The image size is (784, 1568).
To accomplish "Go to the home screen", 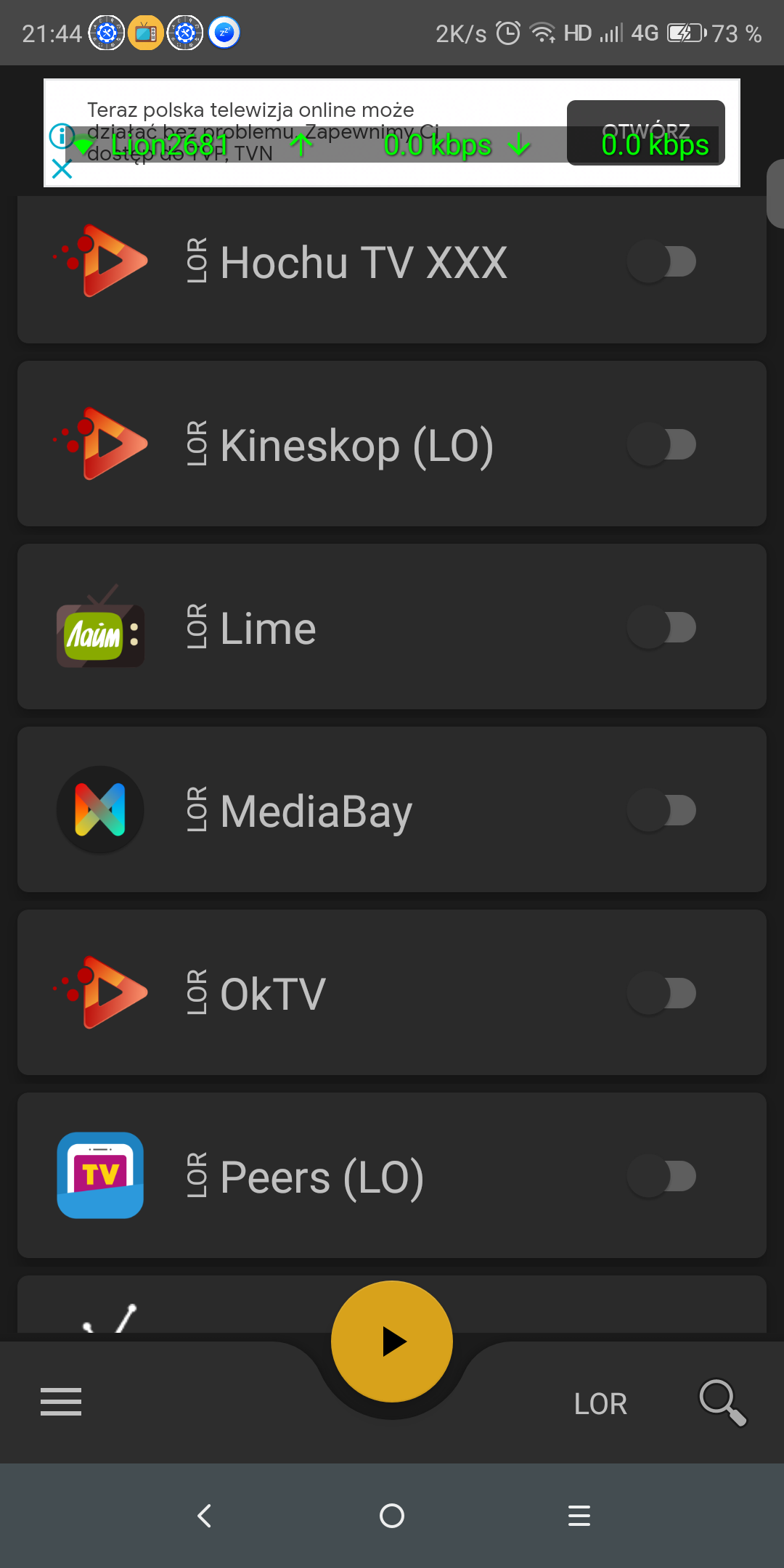I will pos(392,1516).
